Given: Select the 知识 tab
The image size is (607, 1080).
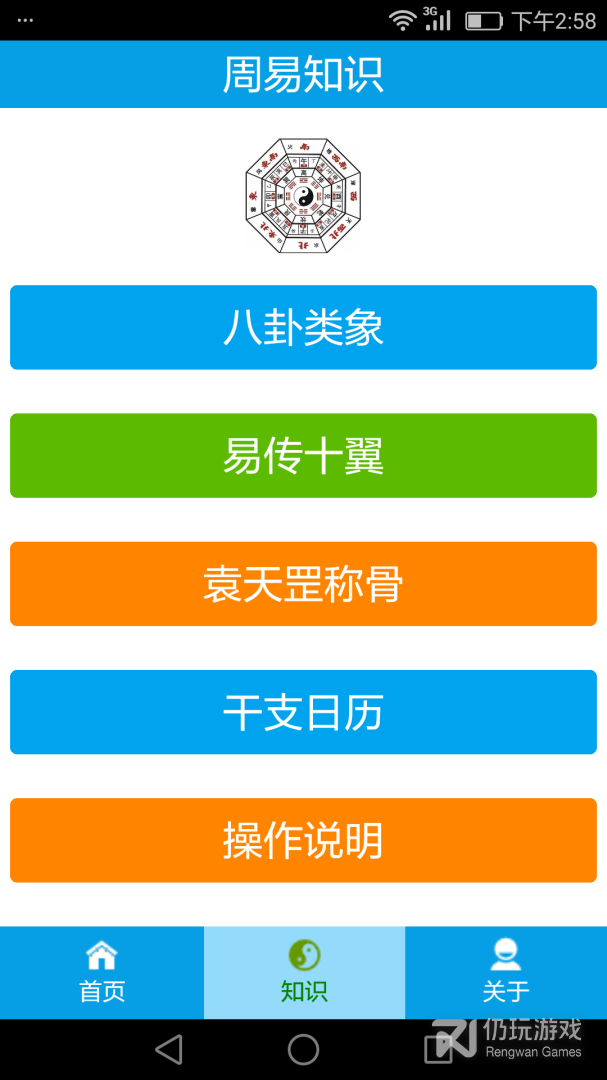Looking at the screenshot, I should pos(305,972).
